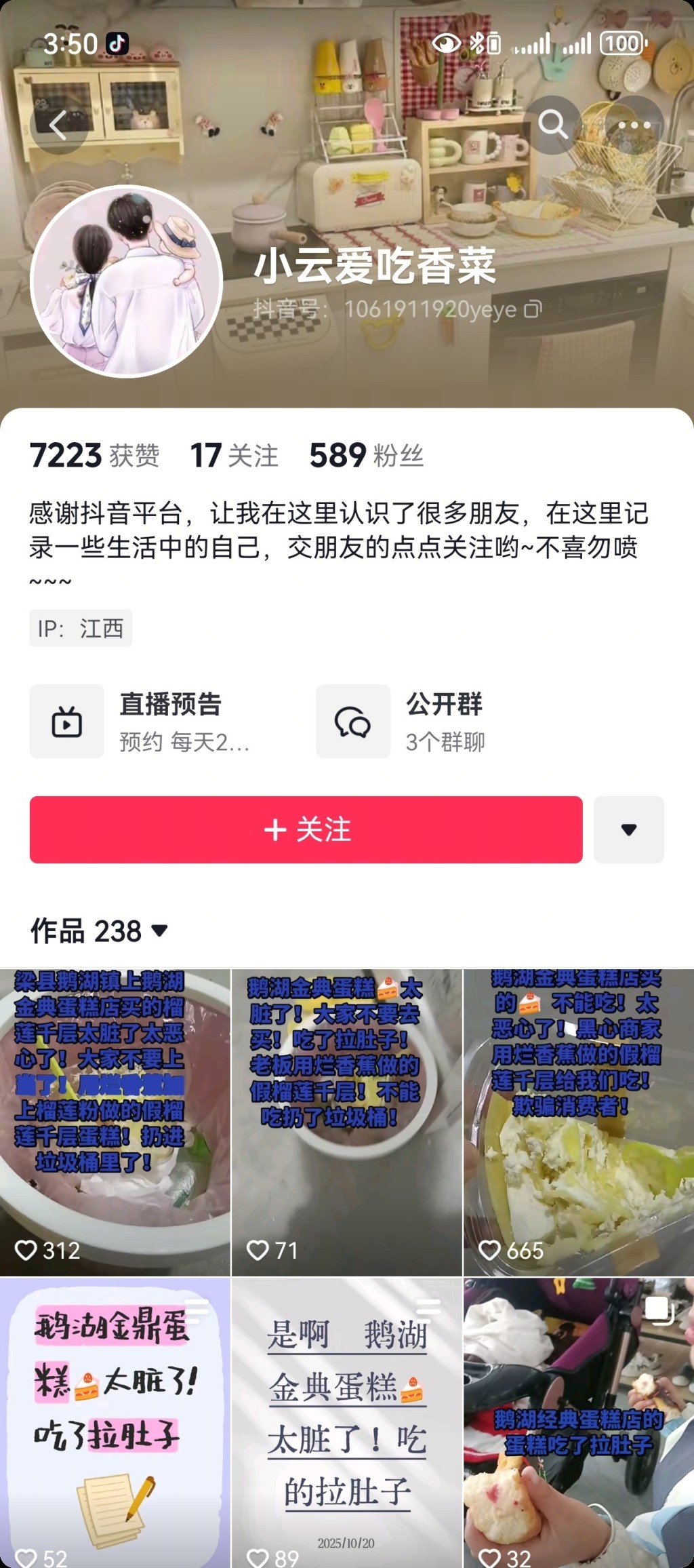Search this user's profile

[x=552, y=125]
